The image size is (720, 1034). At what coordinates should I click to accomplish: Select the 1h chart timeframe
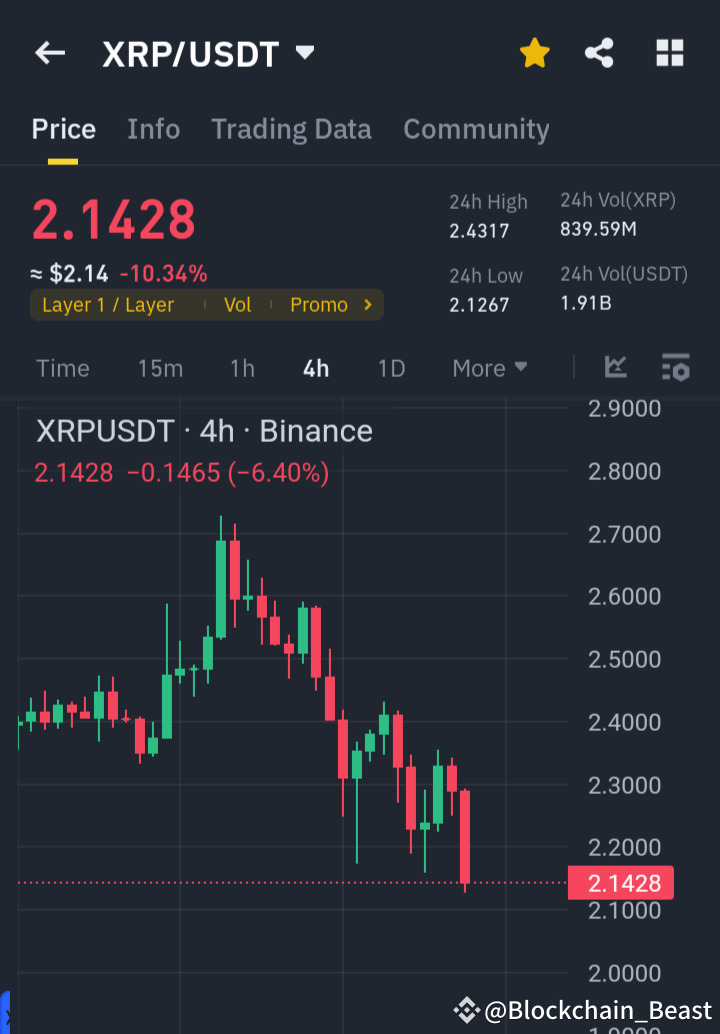tap(242, 368)
